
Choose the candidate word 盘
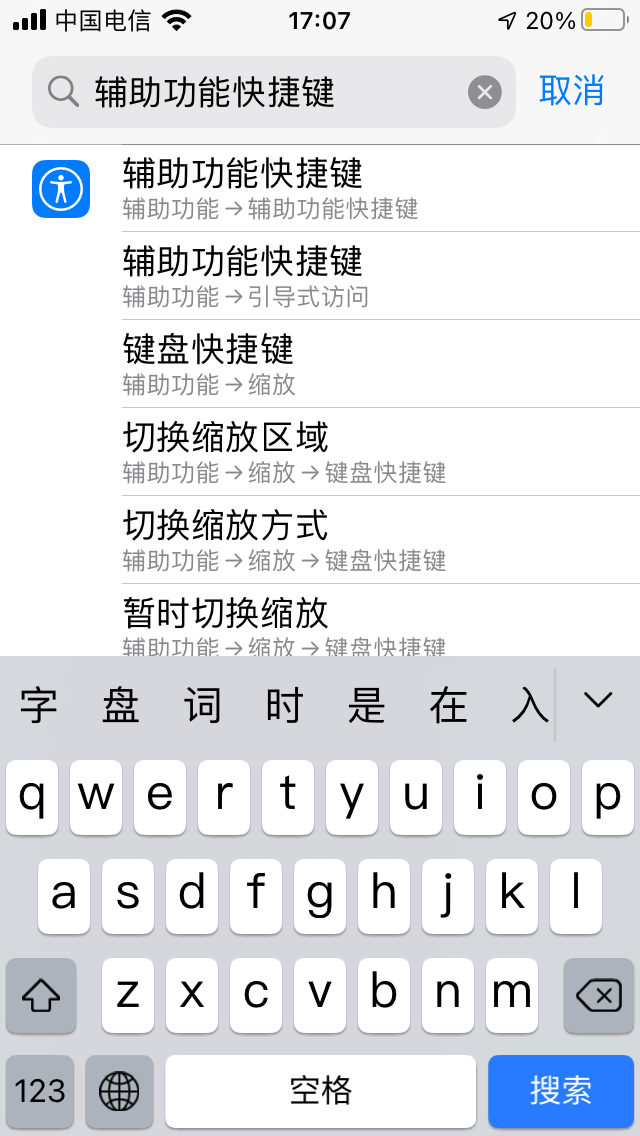[121, 707]
